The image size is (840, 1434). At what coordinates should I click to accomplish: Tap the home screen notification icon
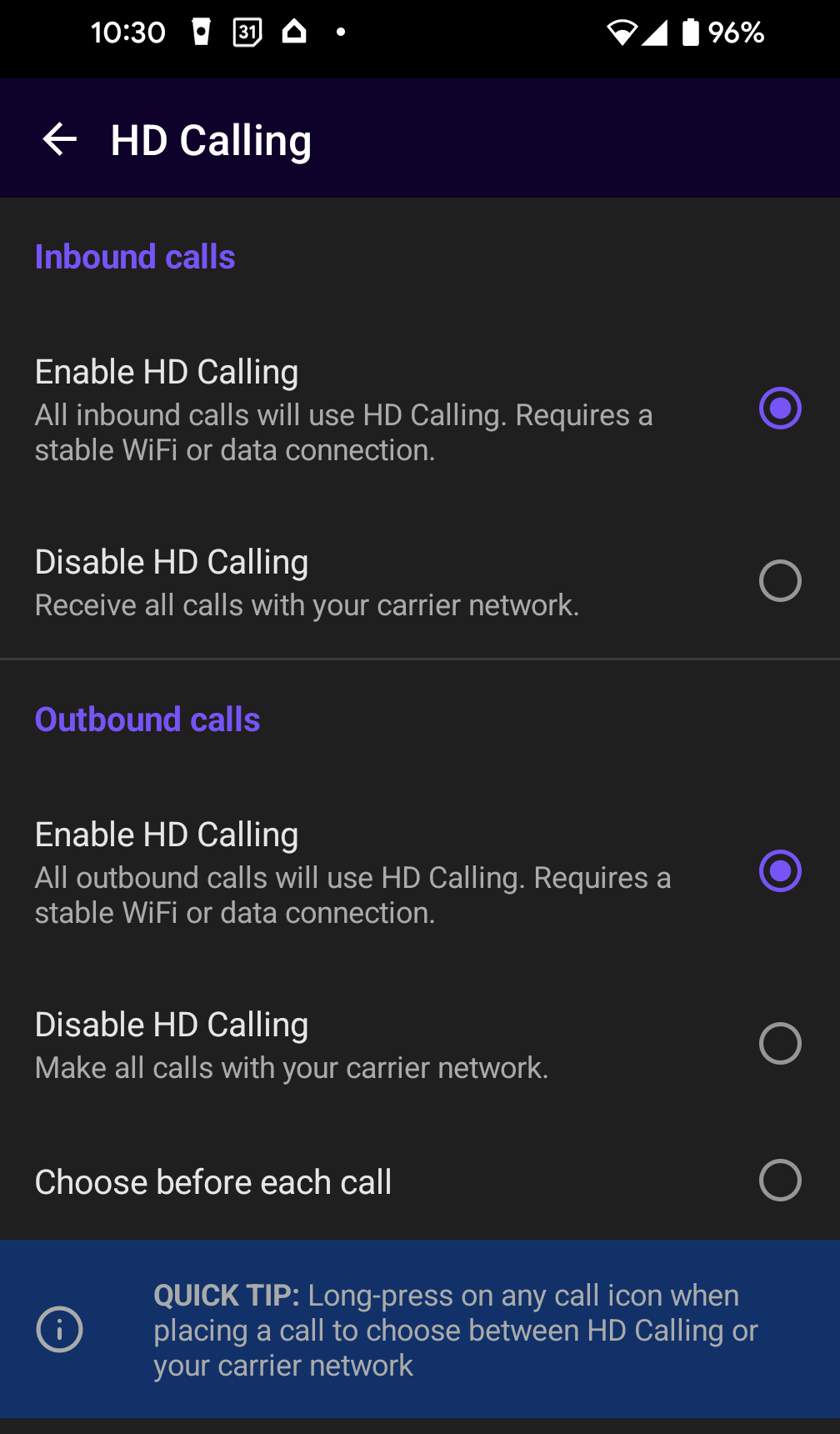(x=294, y=33)
